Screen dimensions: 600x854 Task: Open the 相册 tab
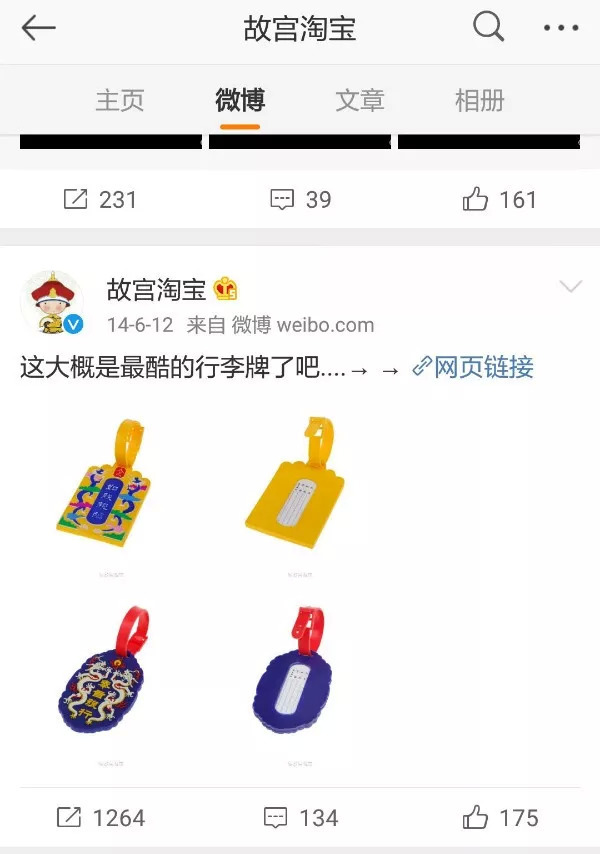480,100
